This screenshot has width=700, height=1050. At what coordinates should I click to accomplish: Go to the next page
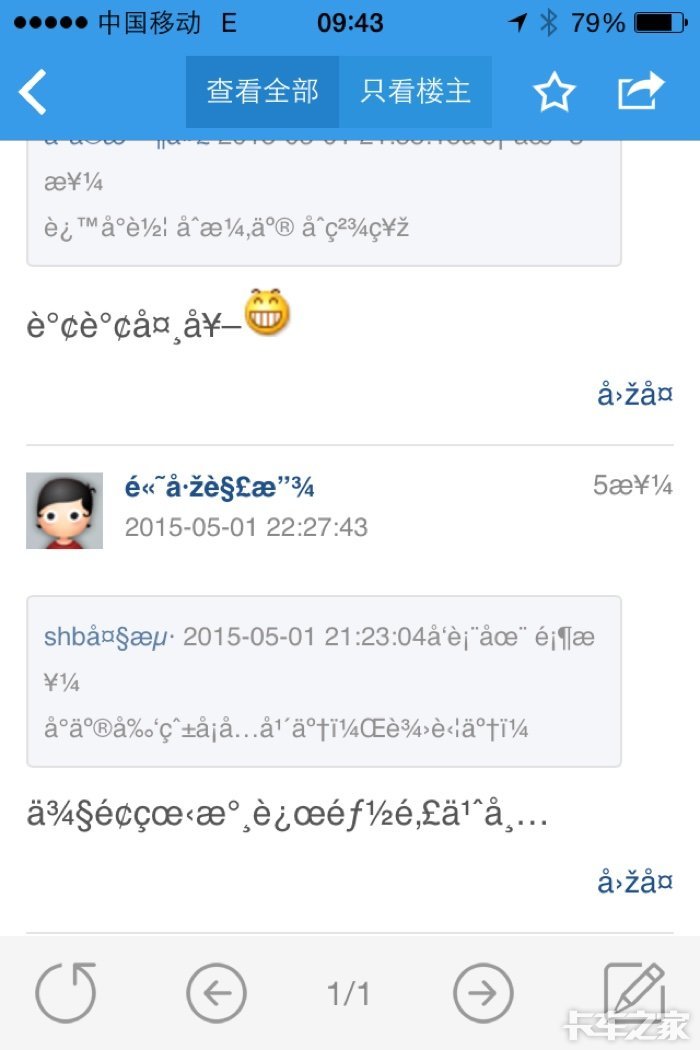[x=483, y=993]
